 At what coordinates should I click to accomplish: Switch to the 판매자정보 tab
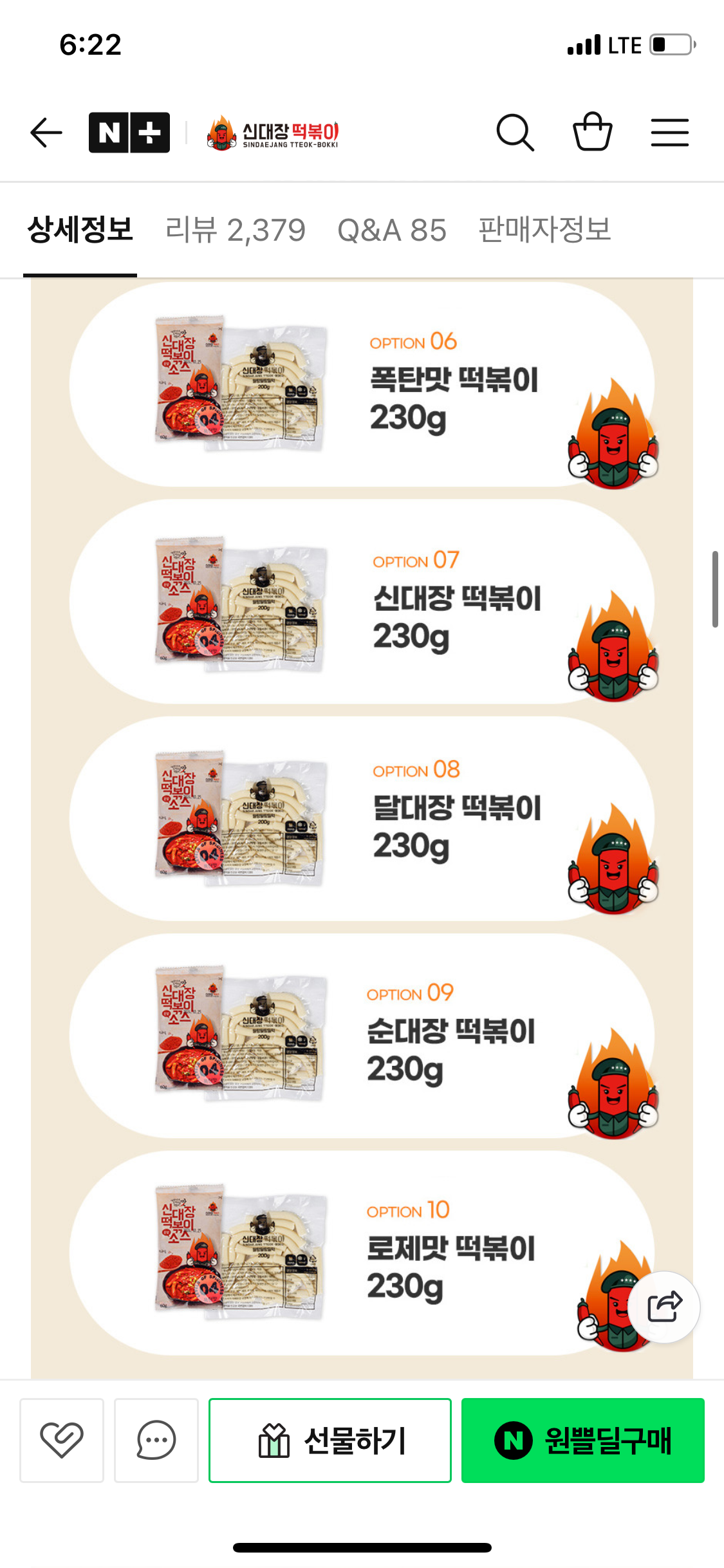coord(544,230)
